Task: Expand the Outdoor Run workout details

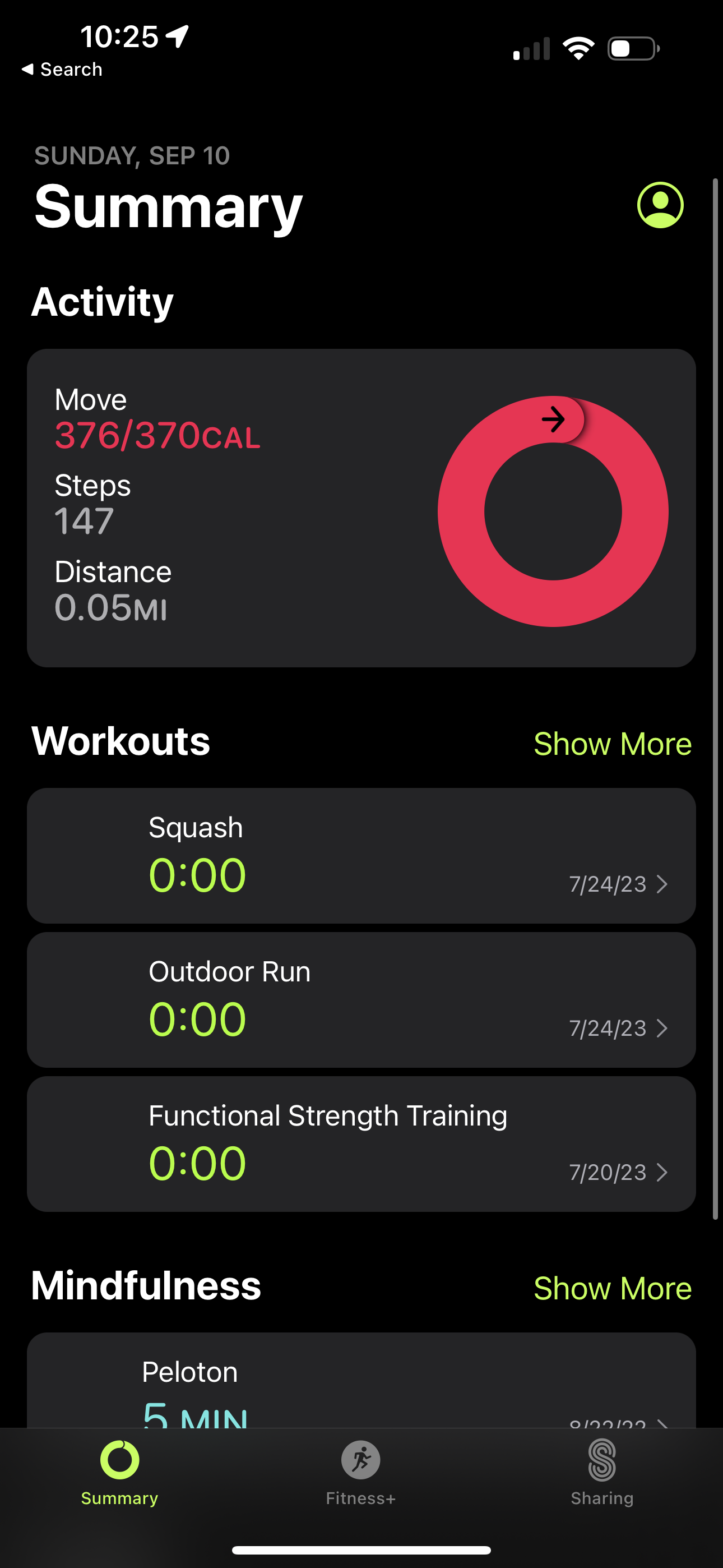Action: coord(662,1029)
